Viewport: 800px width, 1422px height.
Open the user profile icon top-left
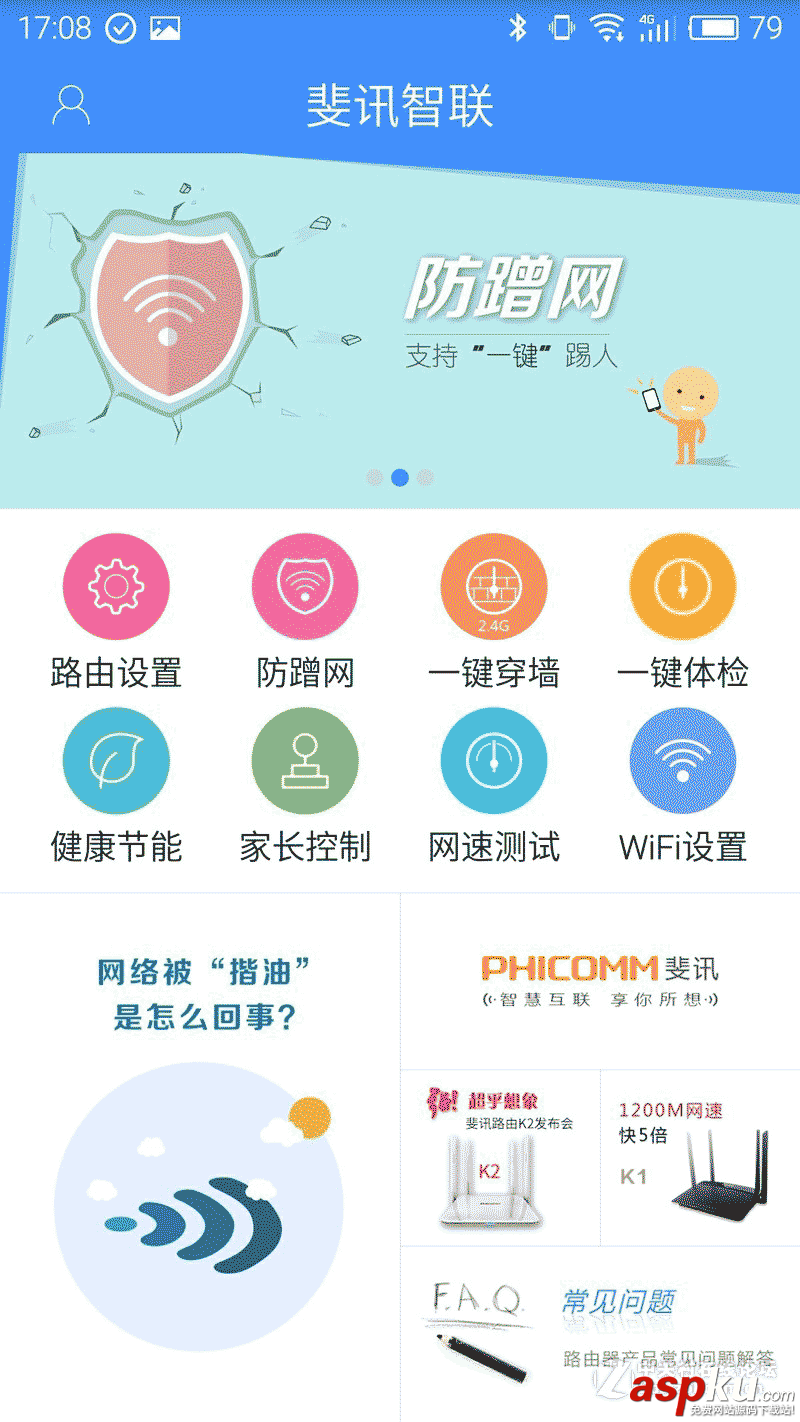70,104
